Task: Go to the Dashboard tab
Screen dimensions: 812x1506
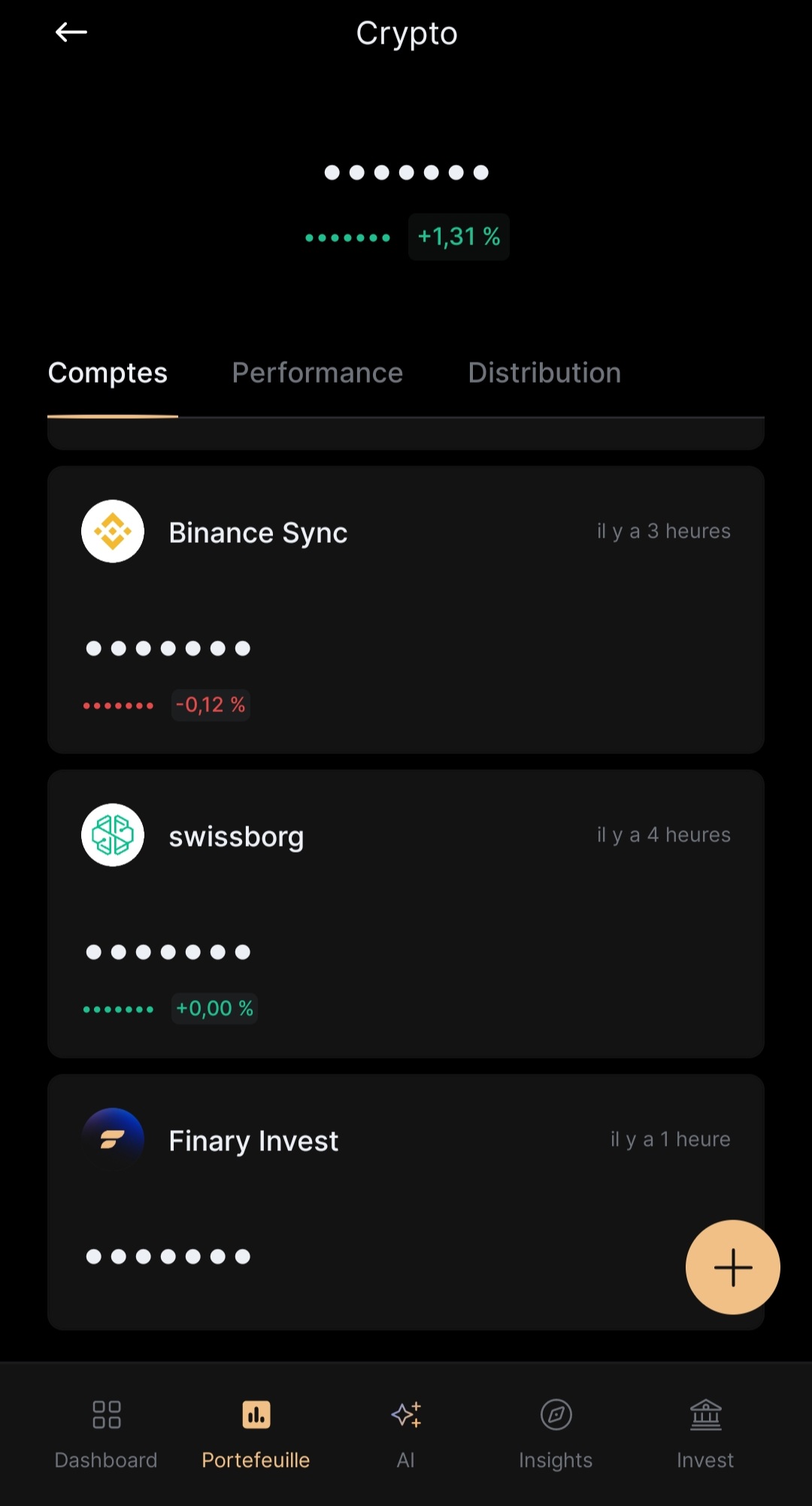Action: tap(106, 1434)
